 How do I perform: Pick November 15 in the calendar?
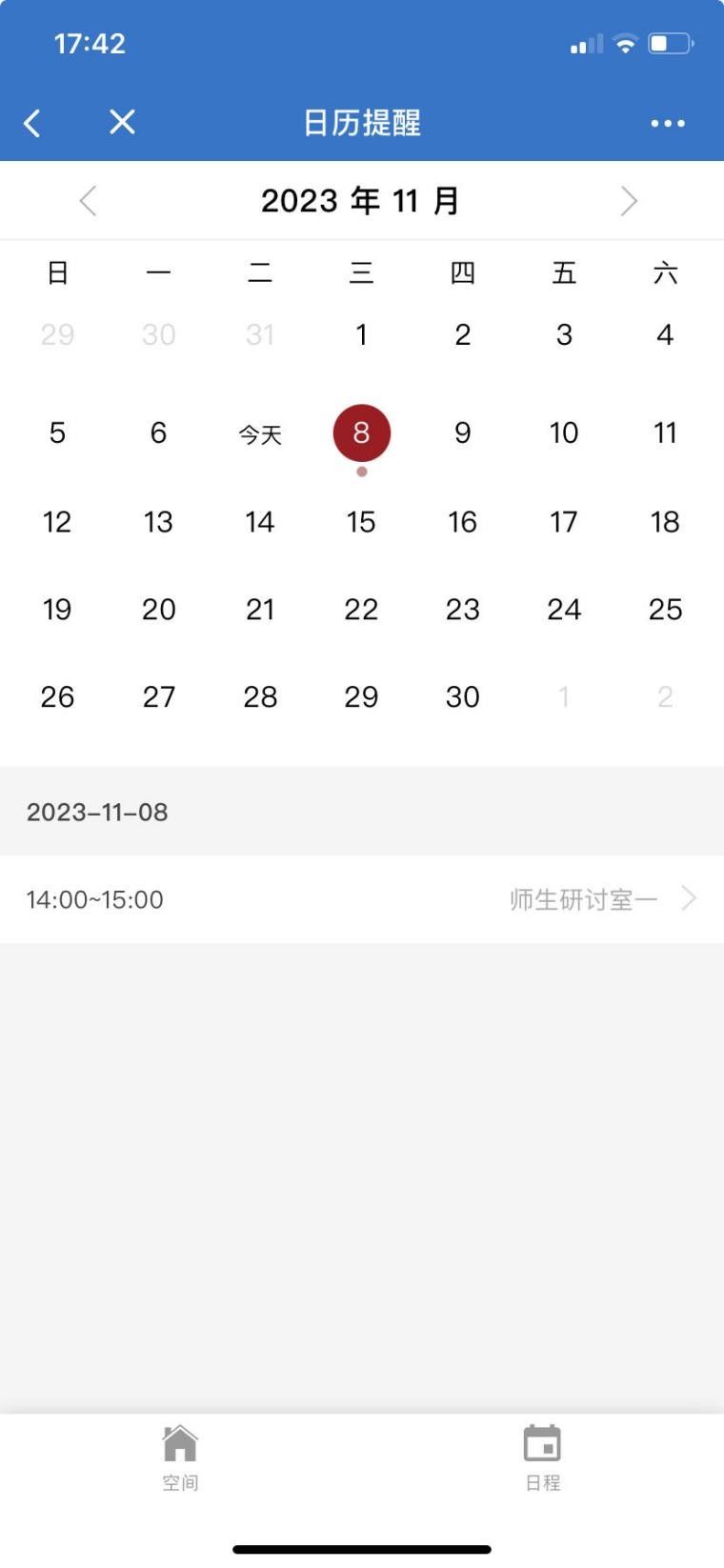click(361, 522)
